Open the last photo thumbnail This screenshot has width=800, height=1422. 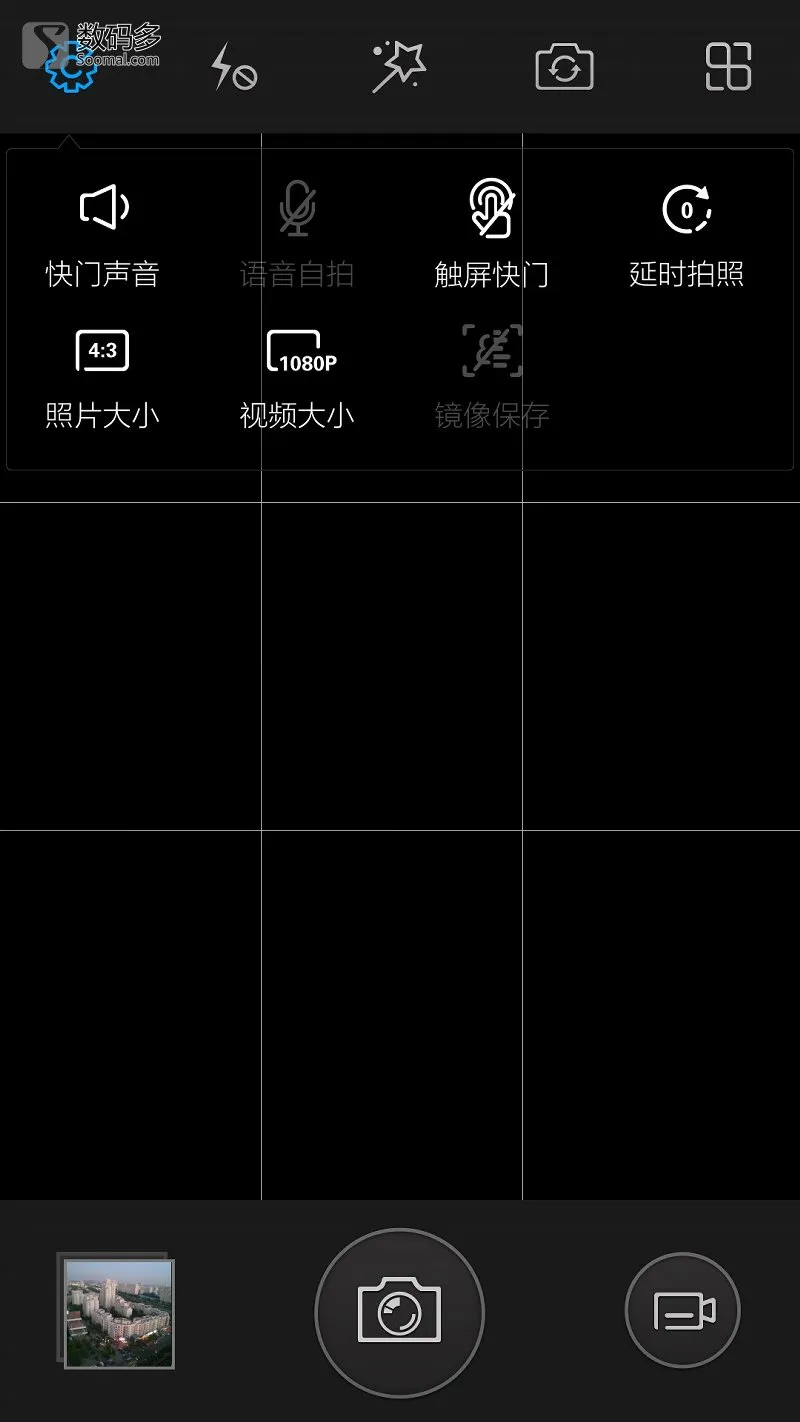[116, 1312]
